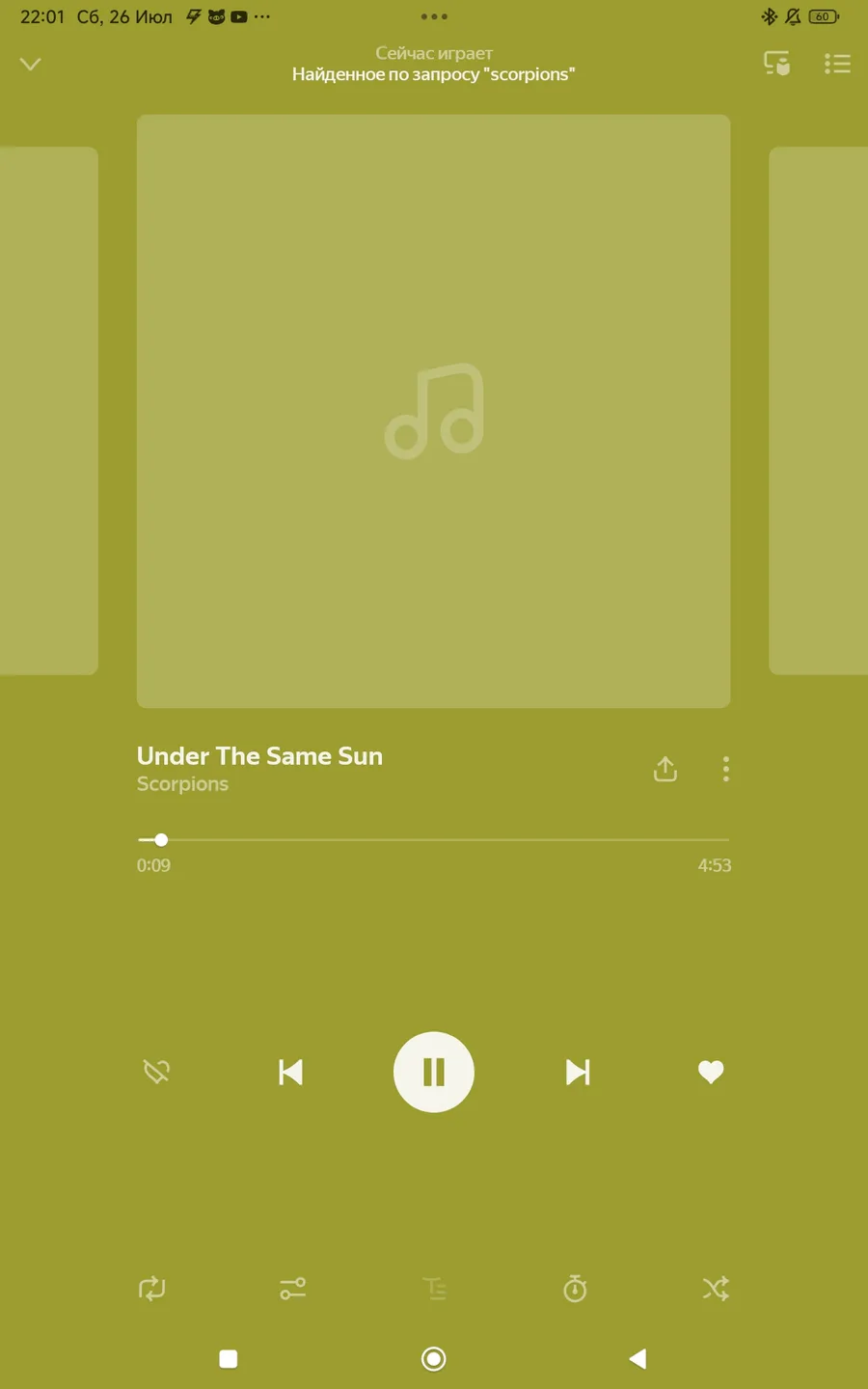868x1389 pixels.
Task: Tap the Scorpions artist name
Action: (x=182, y=784)
